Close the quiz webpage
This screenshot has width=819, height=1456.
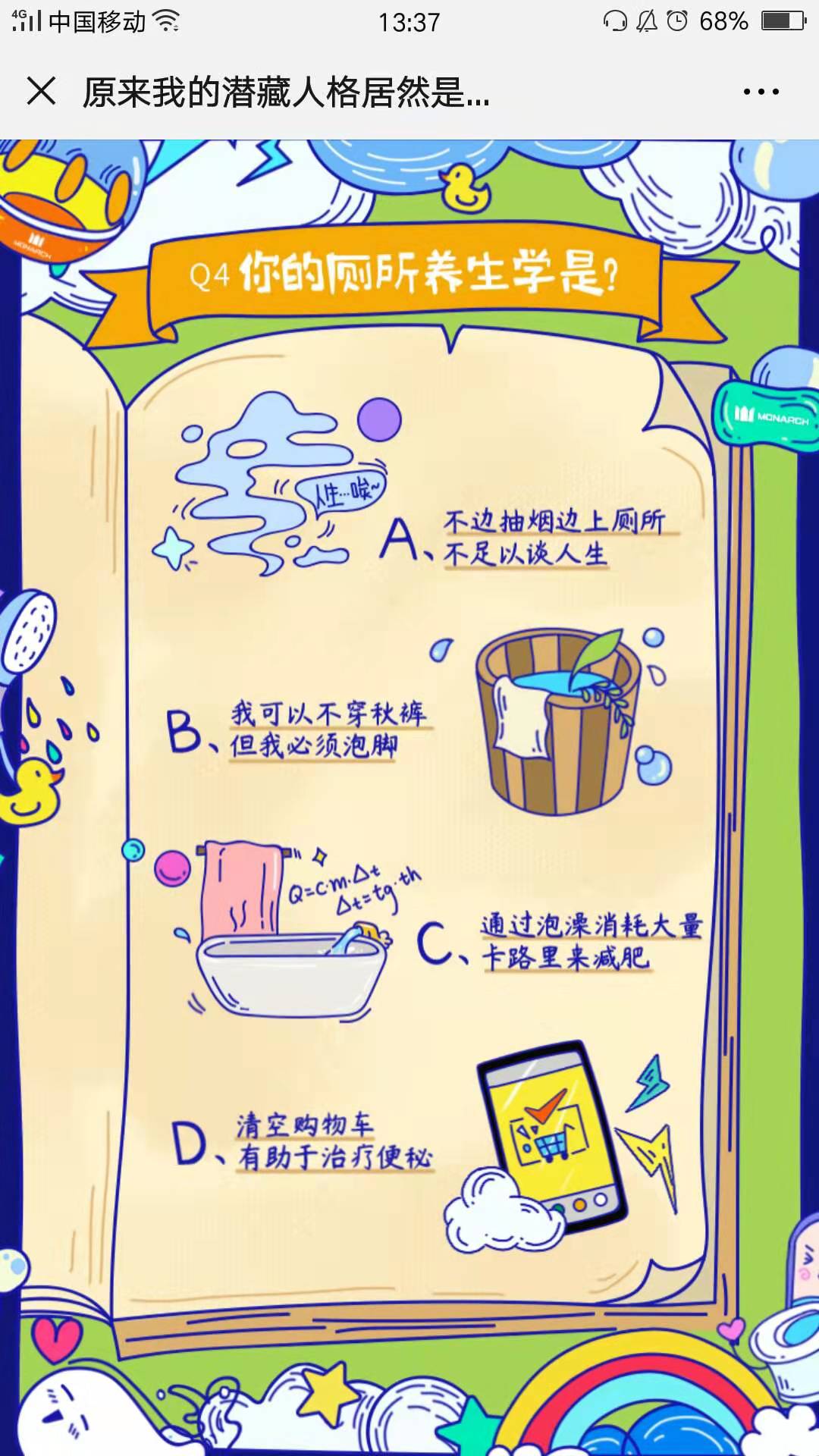[41, 92]
